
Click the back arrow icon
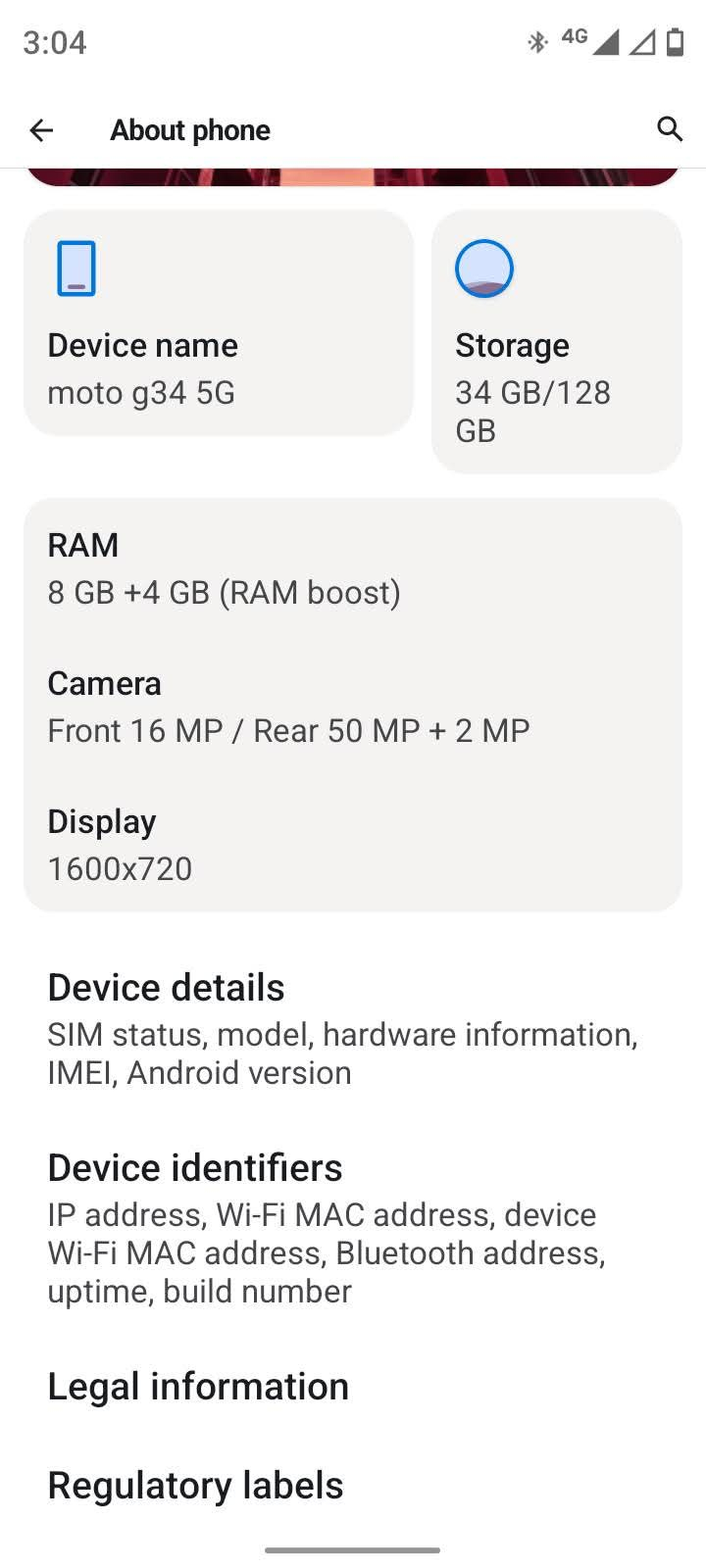point(41,129)
